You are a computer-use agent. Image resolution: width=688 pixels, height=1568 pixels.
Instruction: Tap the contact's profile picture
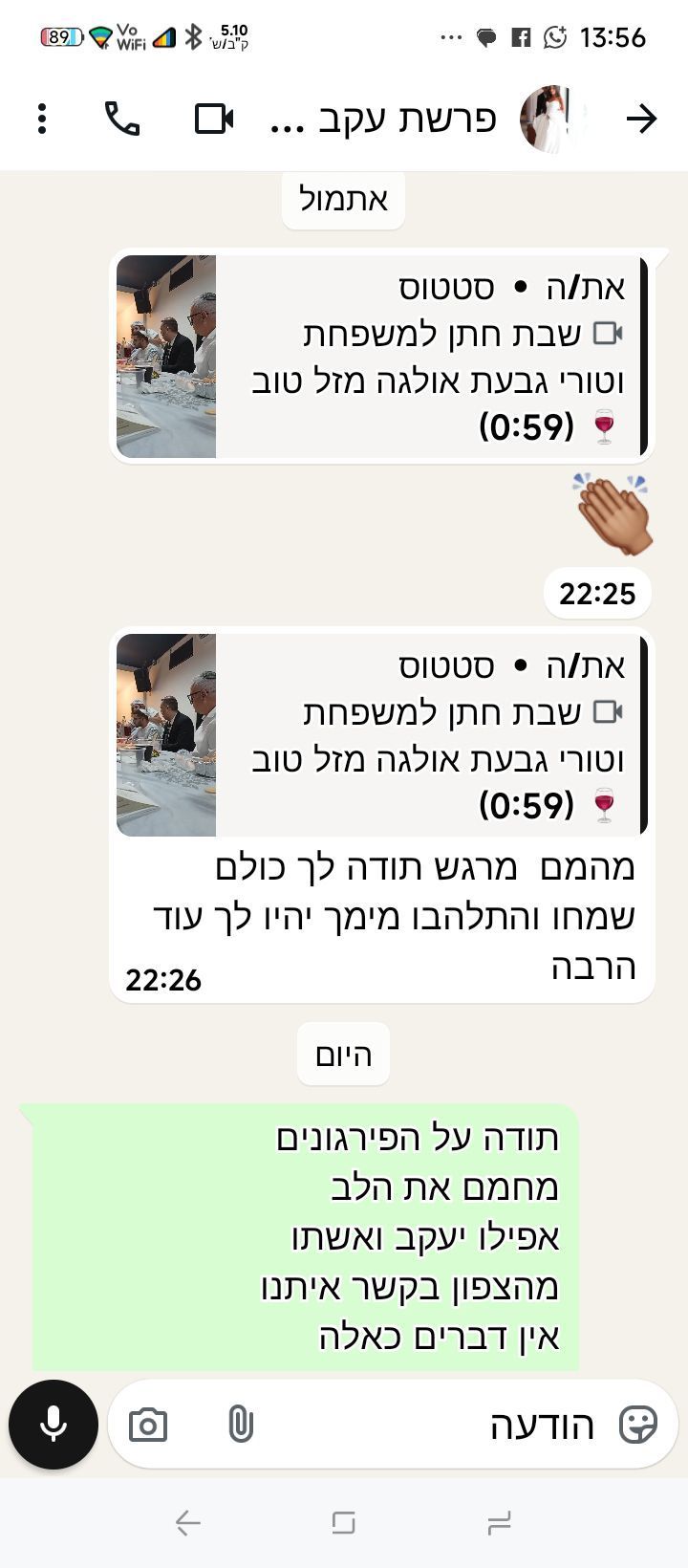(551, 120)
